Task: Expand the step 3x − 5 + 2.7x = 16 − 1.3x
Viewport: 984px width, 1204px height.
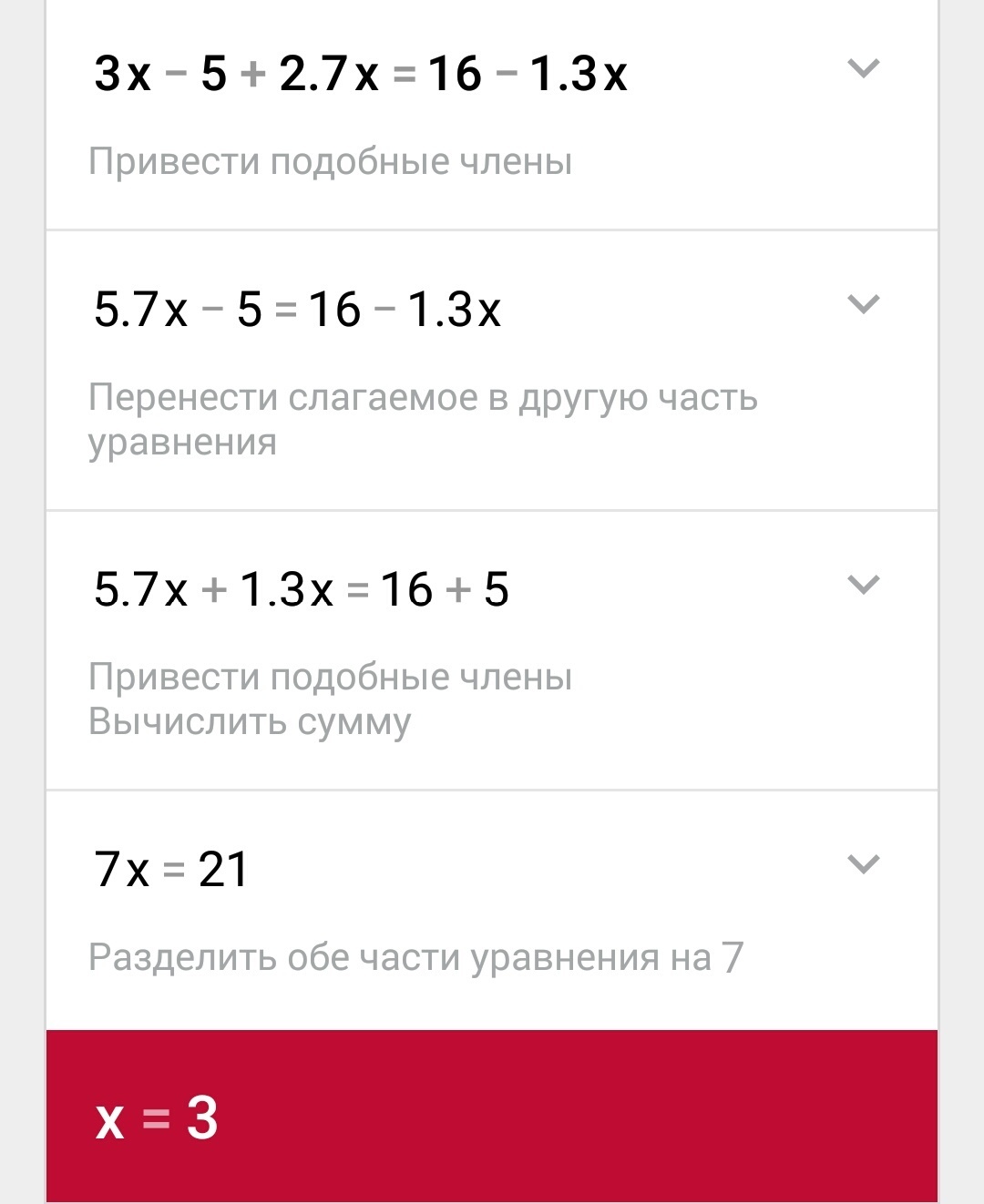Action: click(863, 68)
